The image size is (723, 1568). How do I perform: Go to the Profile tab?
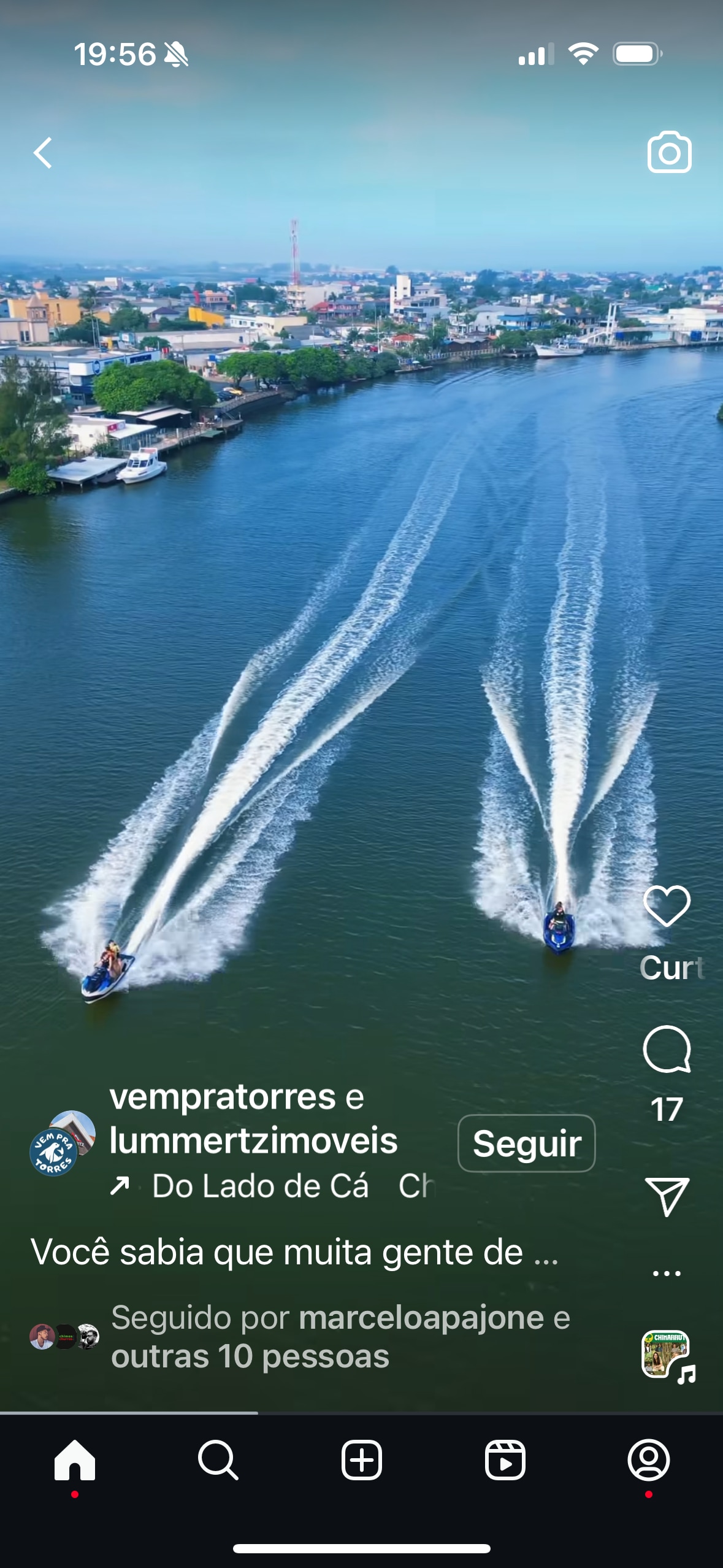click(x=648, y=1460)
